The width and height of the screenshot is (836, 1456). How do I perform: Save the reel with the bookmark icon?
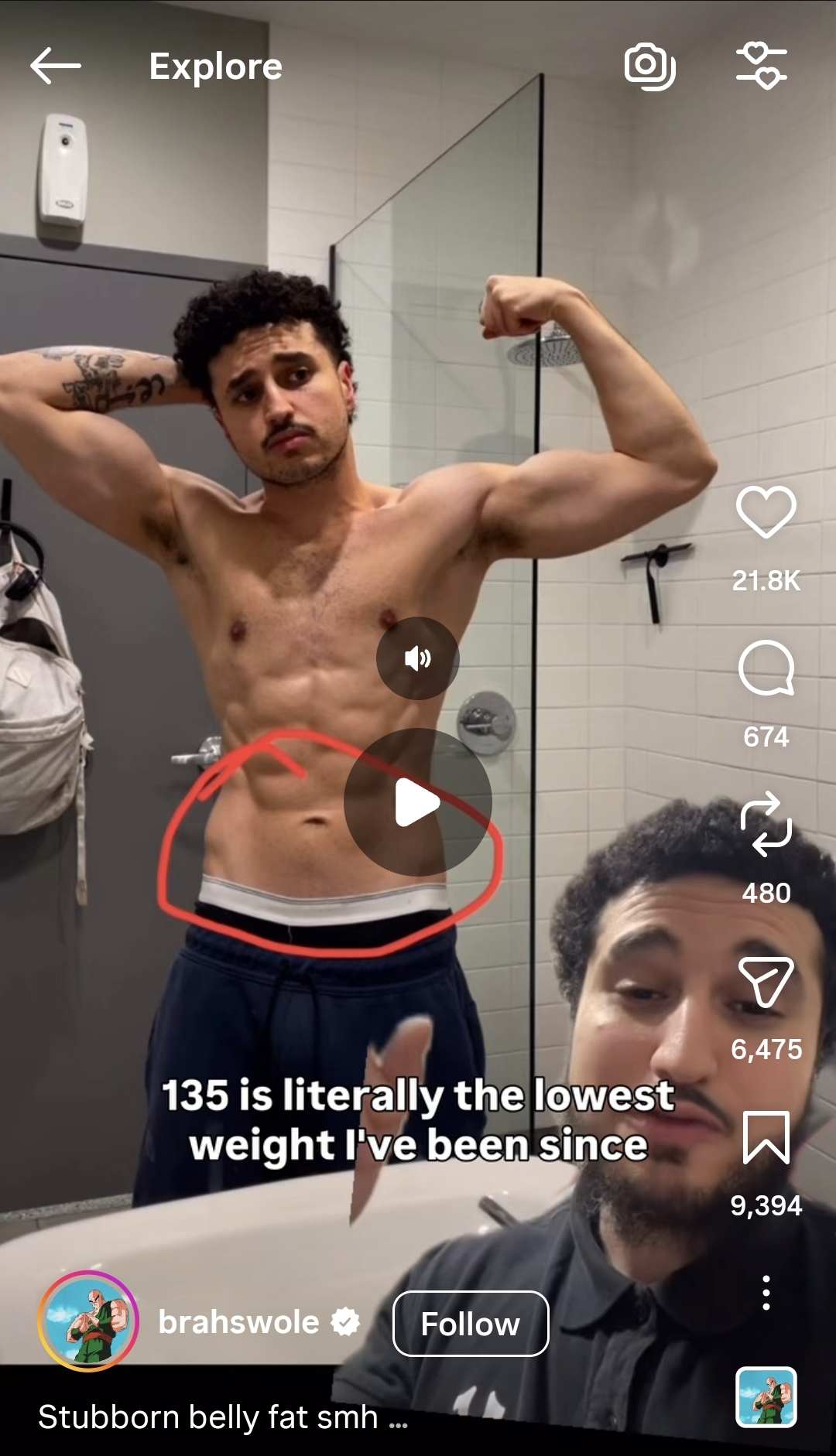(x=766, y=1137)
